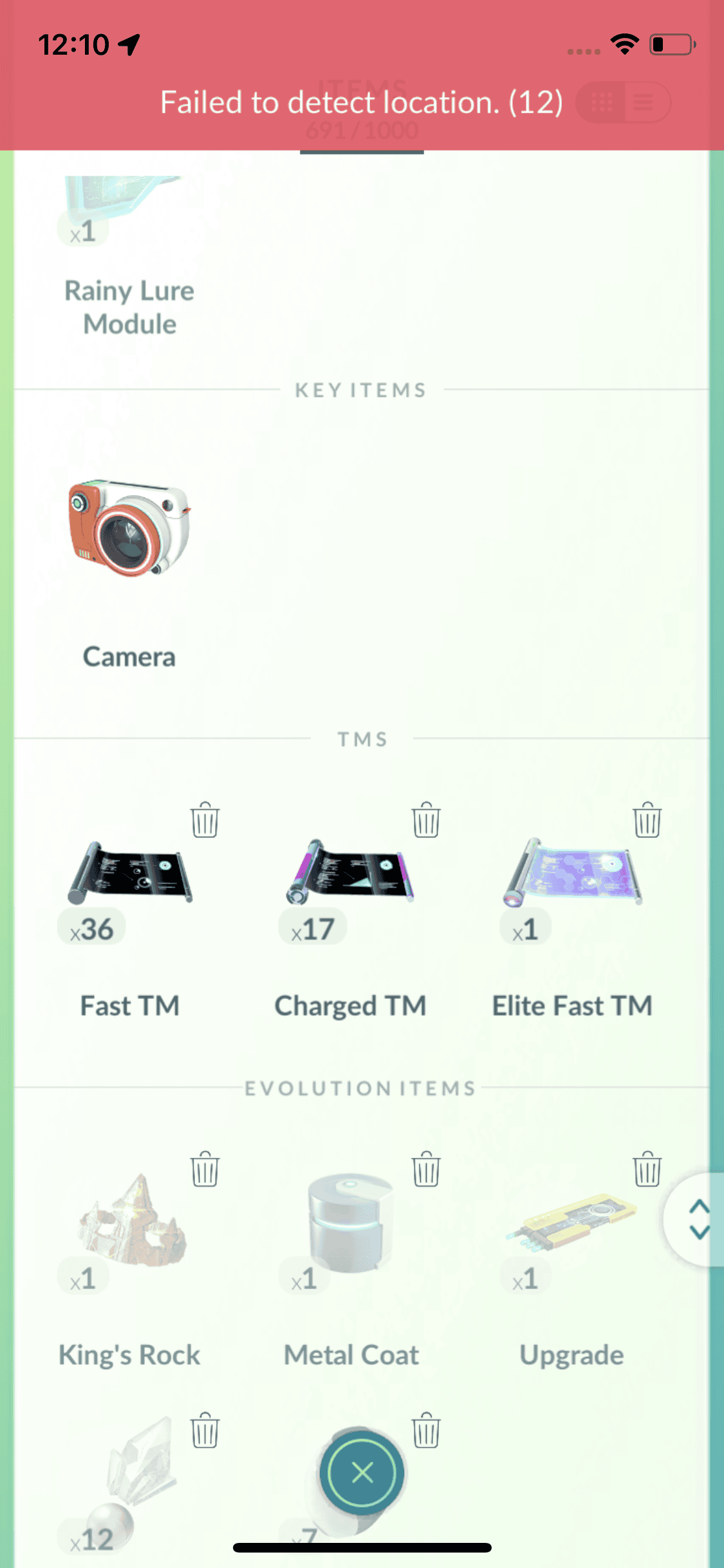Discard Charged TM with trash icon
Image resolution: width=724 pixels, height=1568 pixels.
pyautogui.click(x=426, y=821)
